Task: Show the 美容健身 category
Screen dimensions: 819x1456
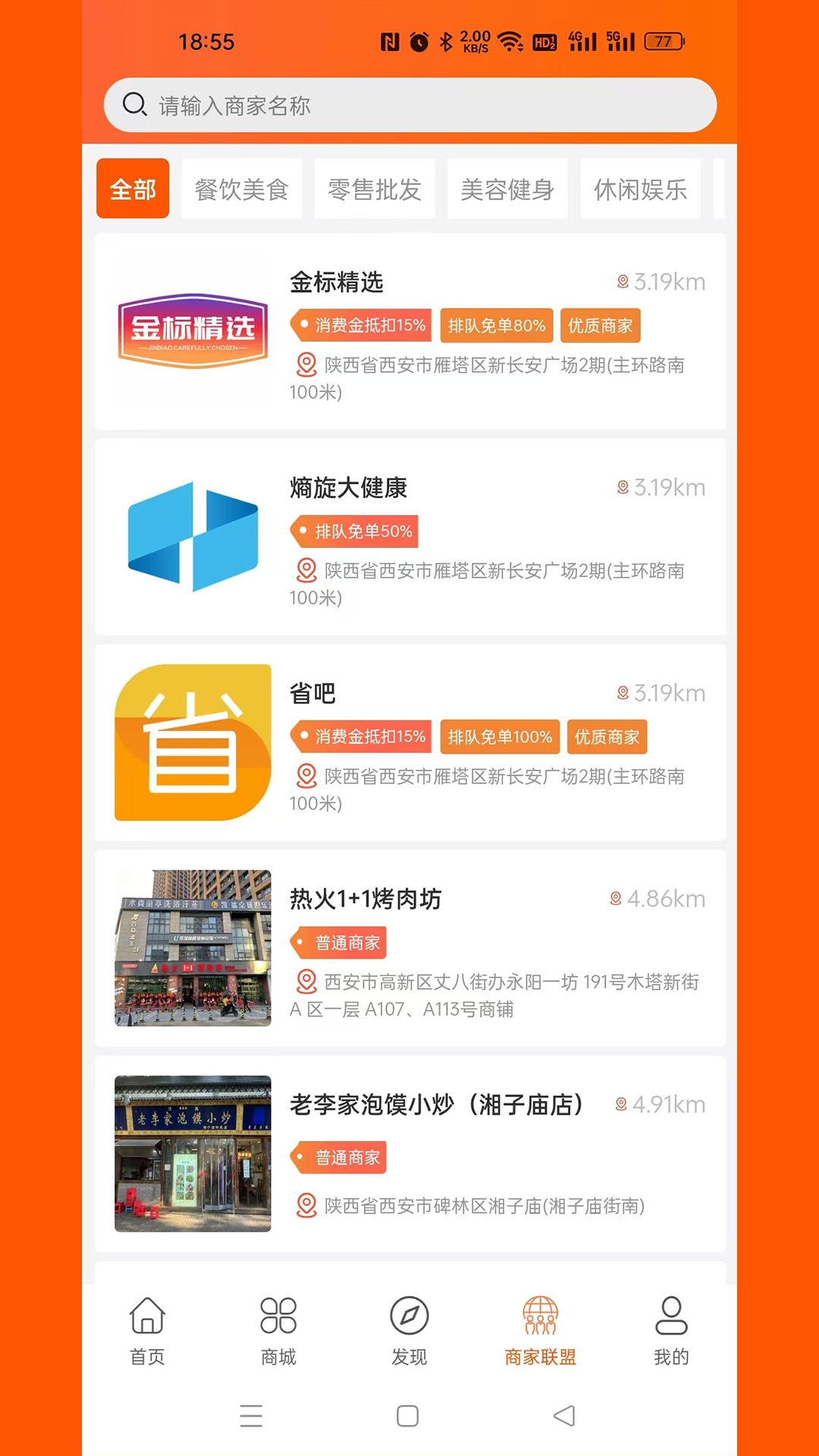Action: click(x=507, y=189)
